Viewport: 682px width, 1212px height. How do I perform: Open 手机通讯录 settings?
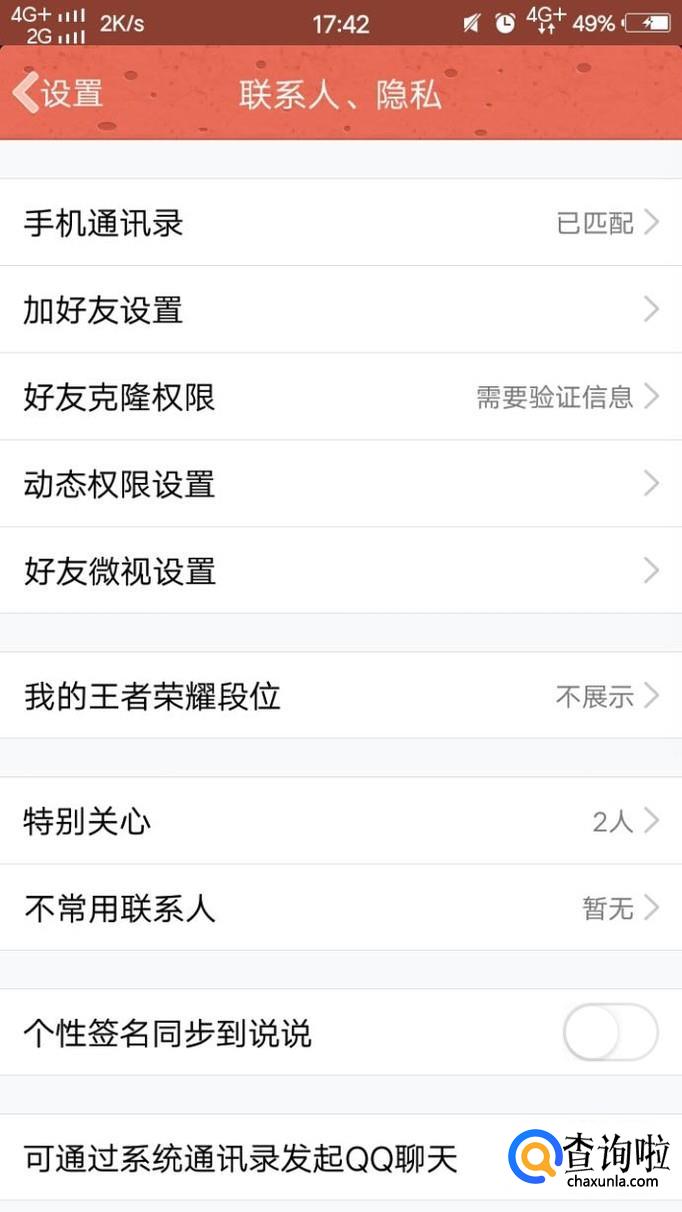(340, 223)
